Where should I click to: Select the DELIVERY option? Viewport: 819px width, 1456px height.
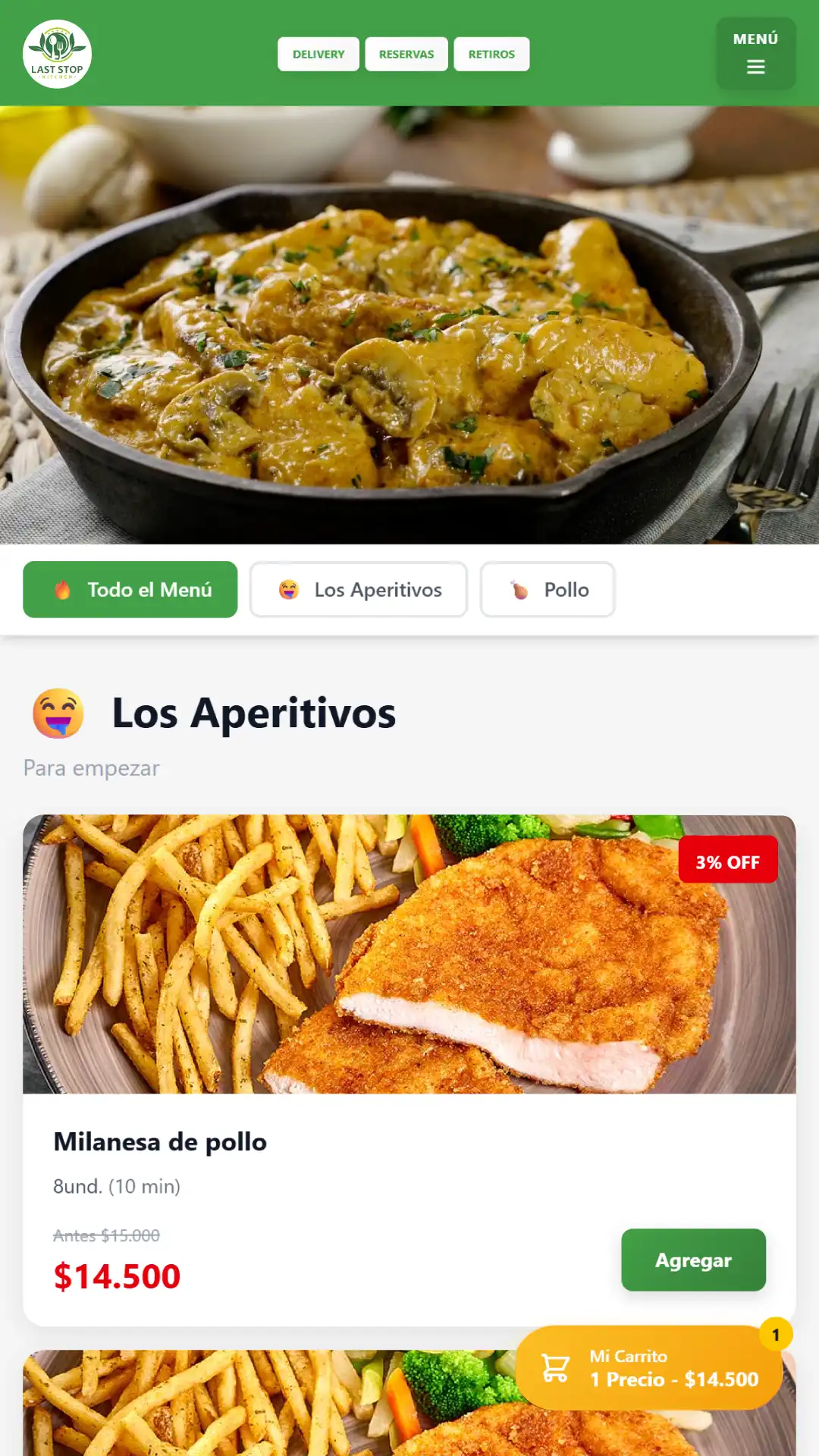318,54
